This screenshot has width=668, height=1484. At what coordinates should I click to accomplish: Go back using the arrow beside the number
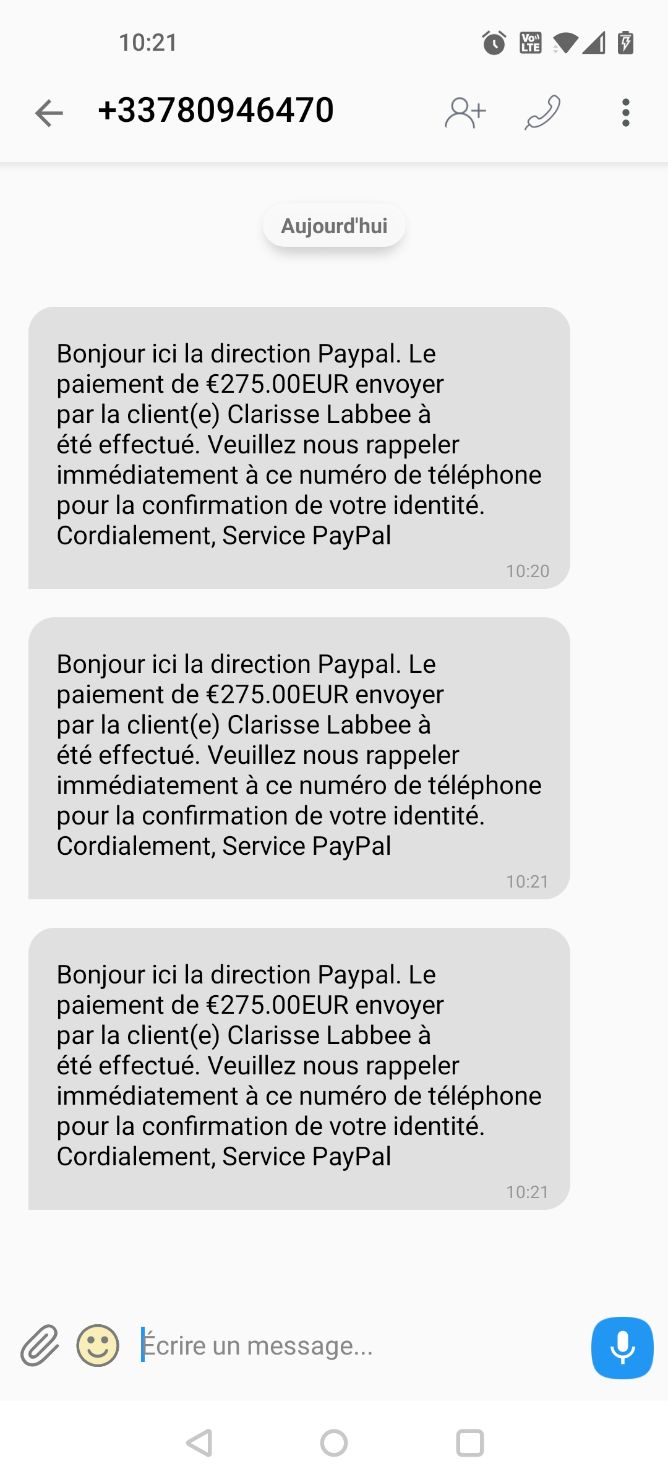[x=48, y=113]
